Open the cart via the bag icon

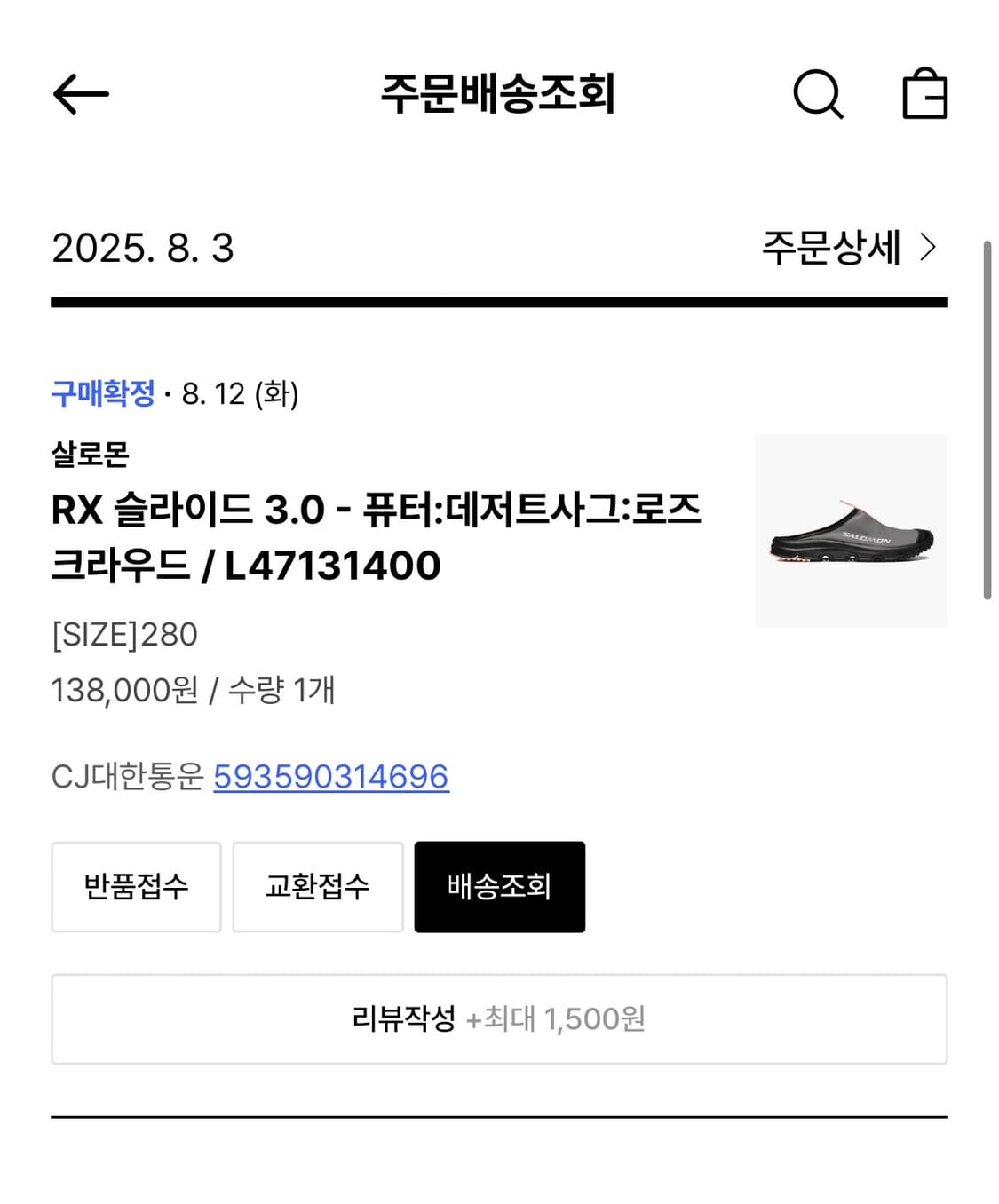point(926,93)
